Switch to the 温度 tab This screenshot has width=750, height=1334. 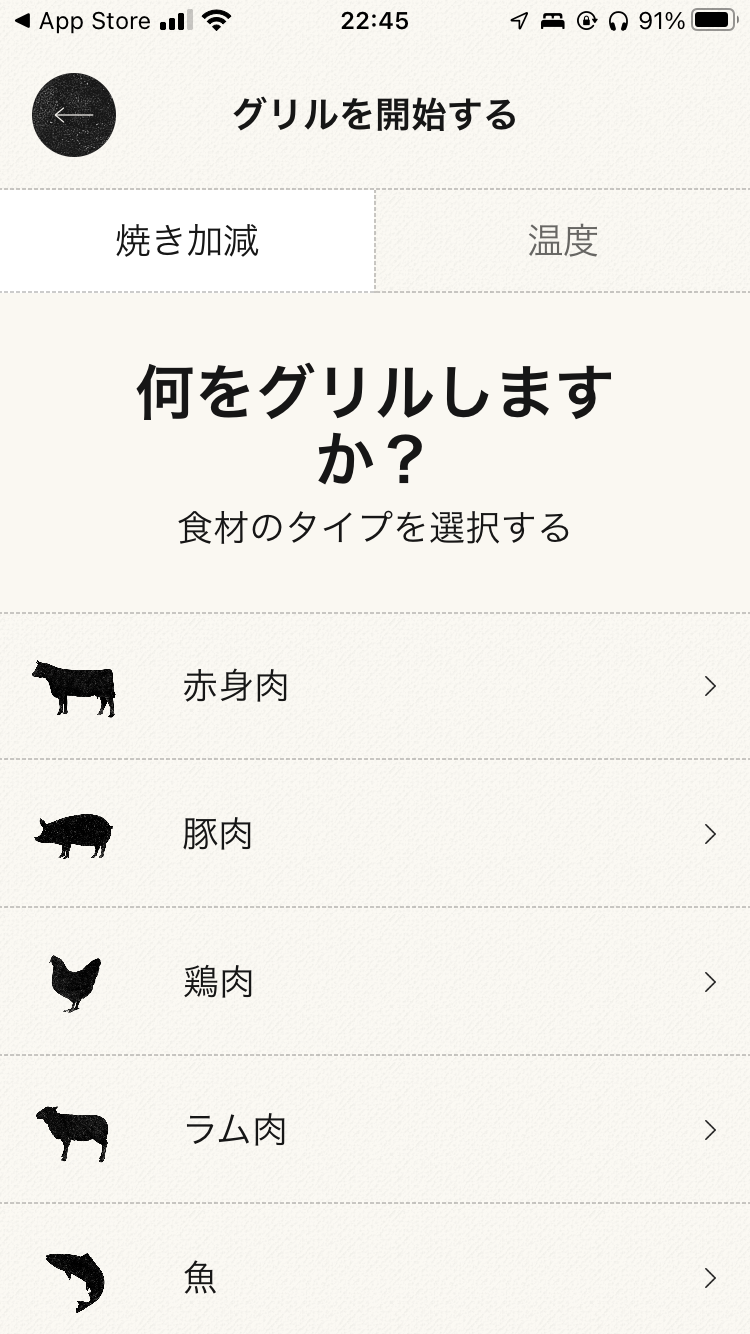point(563,241)
